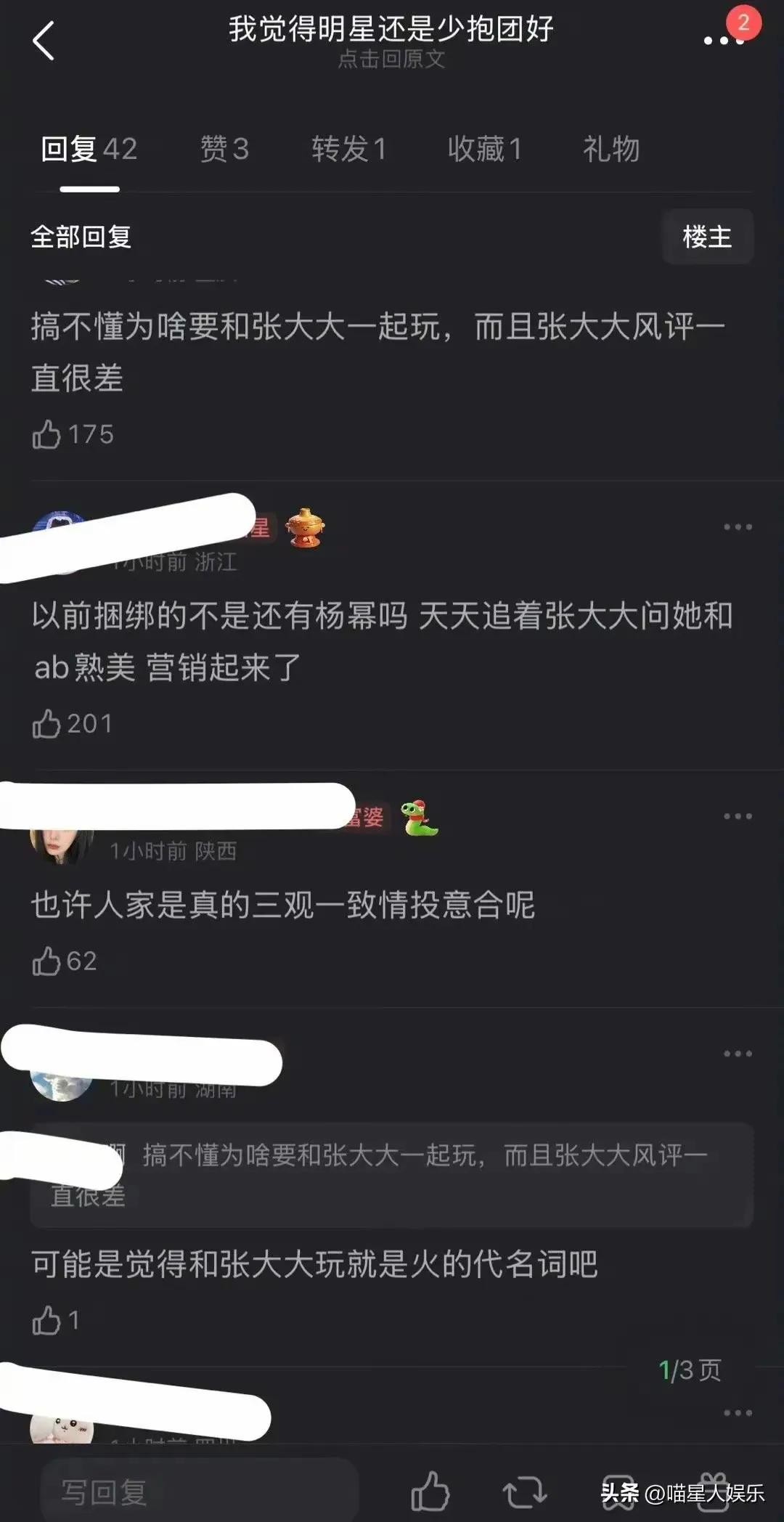Like the comment with 62 likes
Image resolution: width=784 pixels, height=1522 pixels.
pos(47,961)
